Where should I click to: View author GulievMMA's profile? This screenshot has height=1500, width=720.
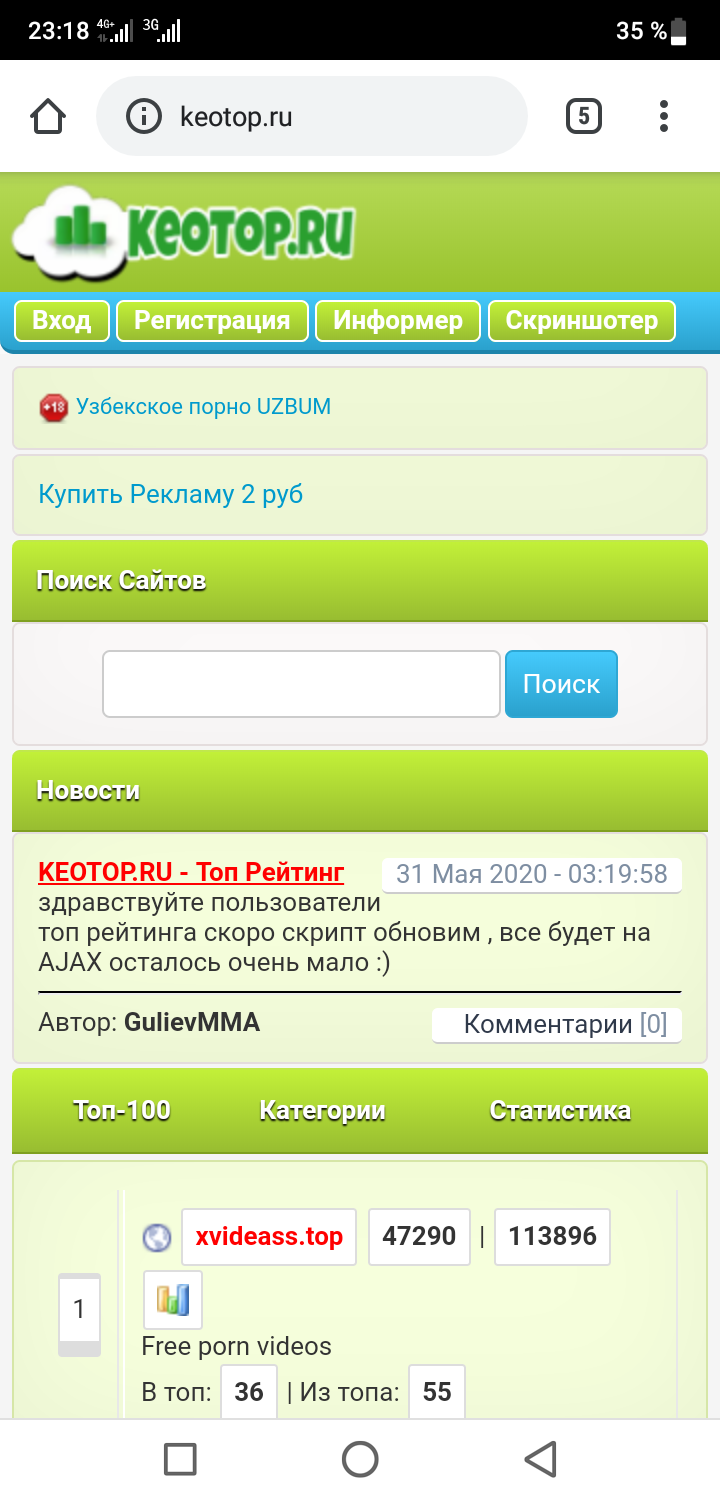(192, 1023)
